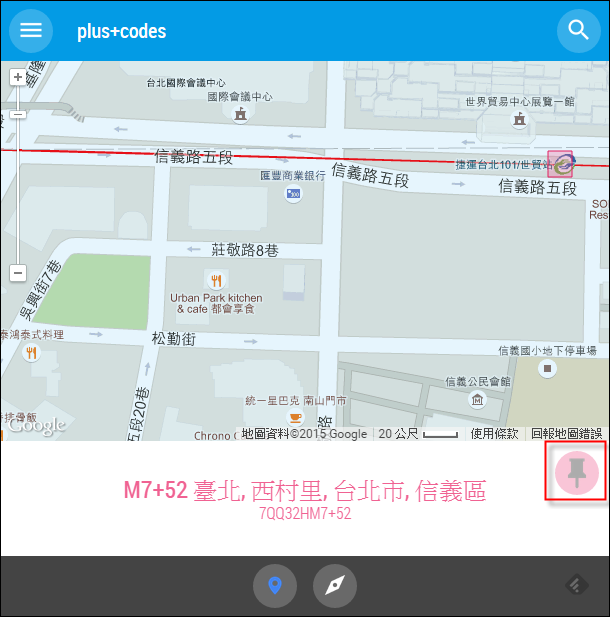Zoom out with the minus button
Image resolution: width=610 pixels, height=617 pixels.
18,272
